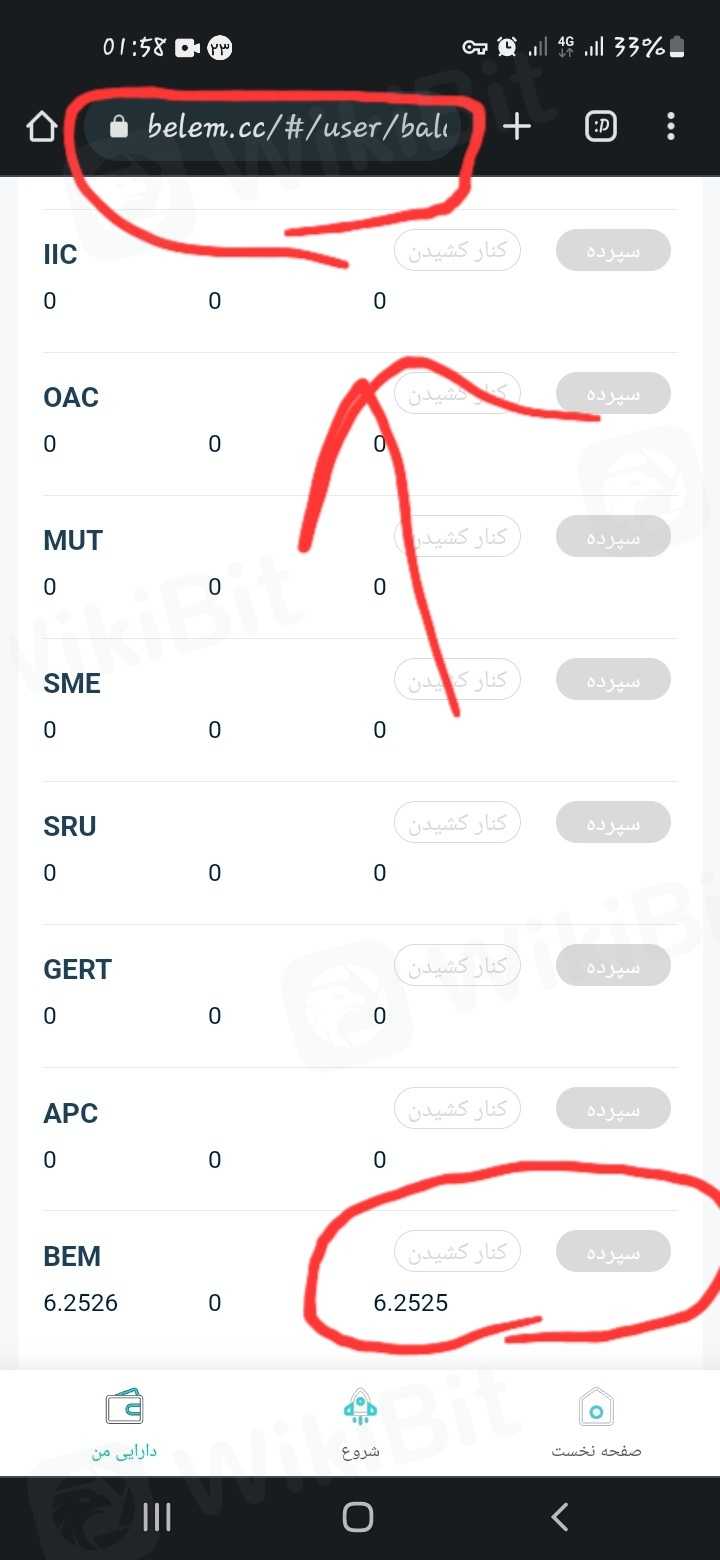Image resolution: width=720 pixels, height=1560 pixels.
Task: Deposit into the MUT wallet
Action: pos(612,537)
